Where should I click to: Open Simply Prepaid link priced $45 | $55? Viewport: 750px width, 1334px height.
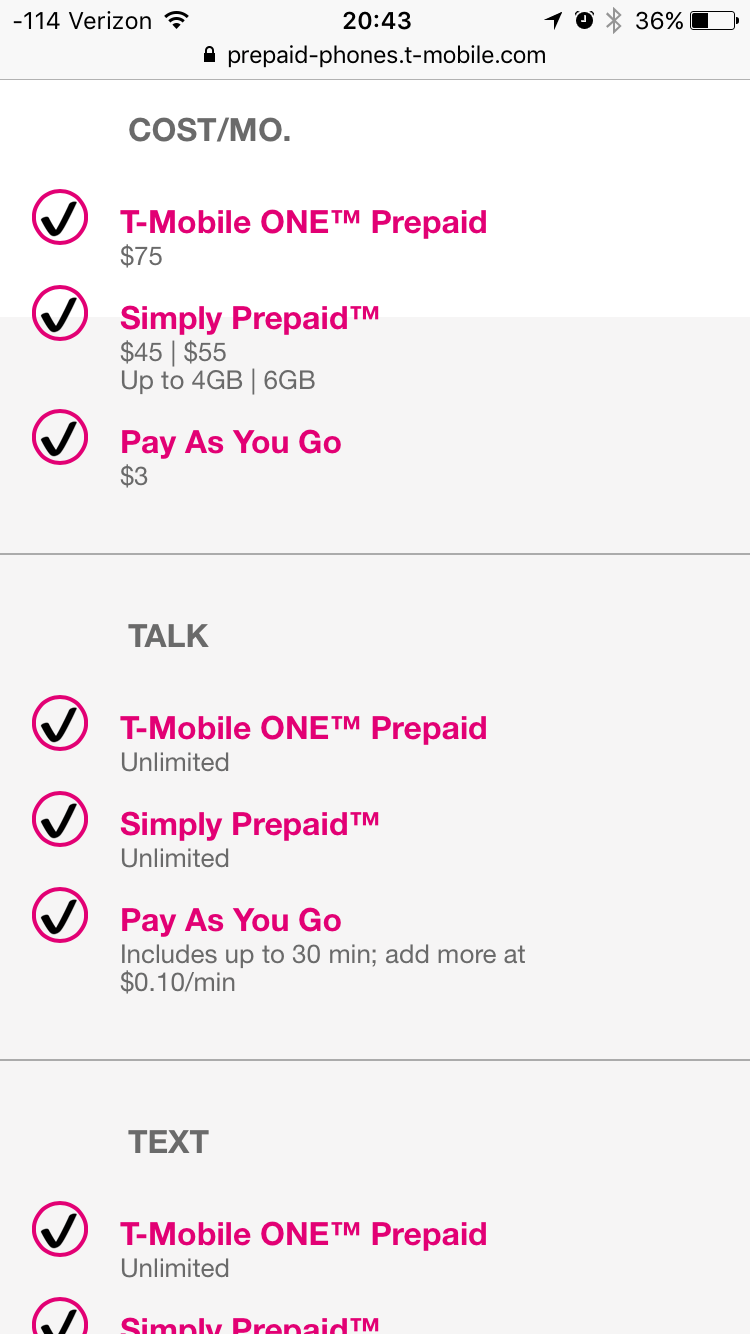(x=250, y=318)
